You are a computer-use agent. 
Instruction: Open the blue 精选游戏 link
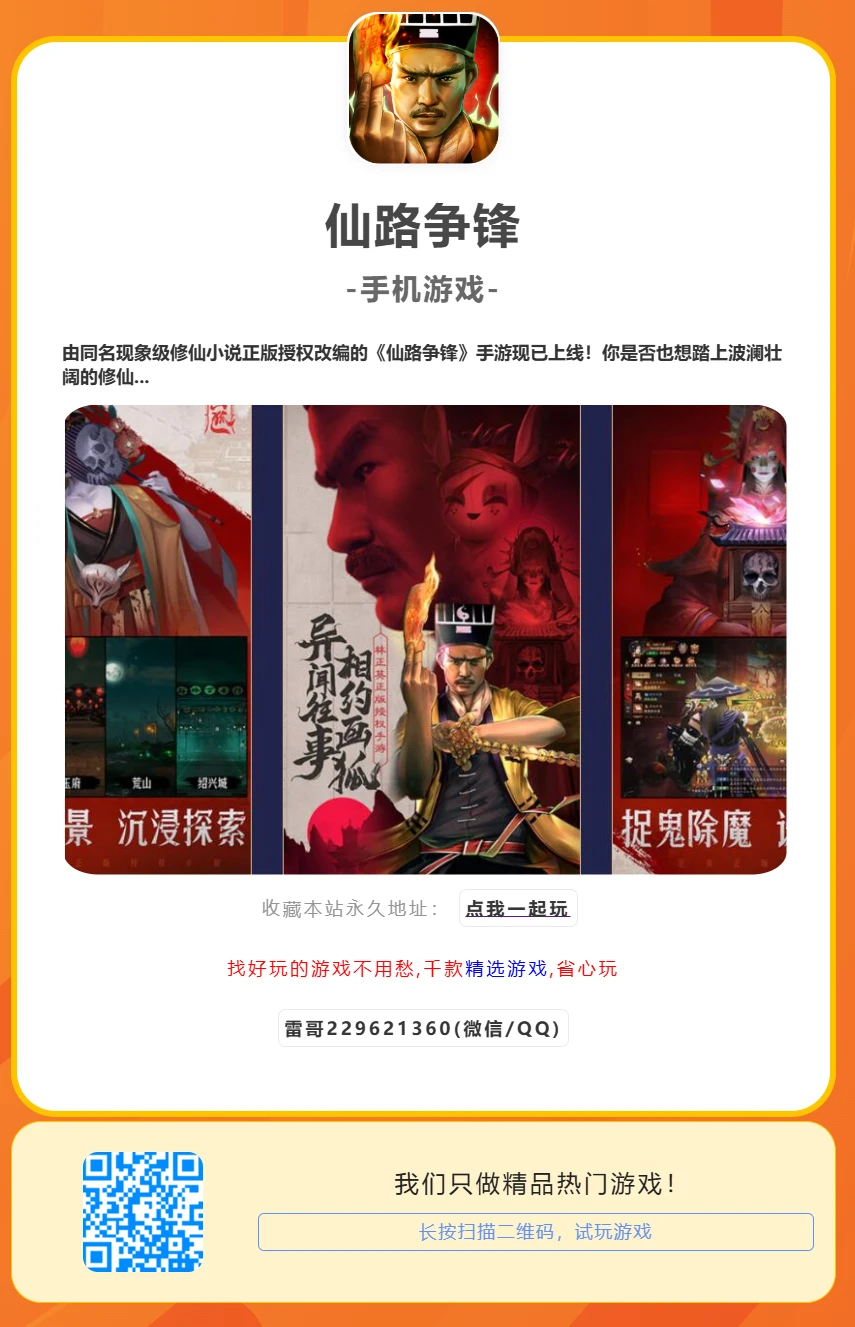point(506,968)
